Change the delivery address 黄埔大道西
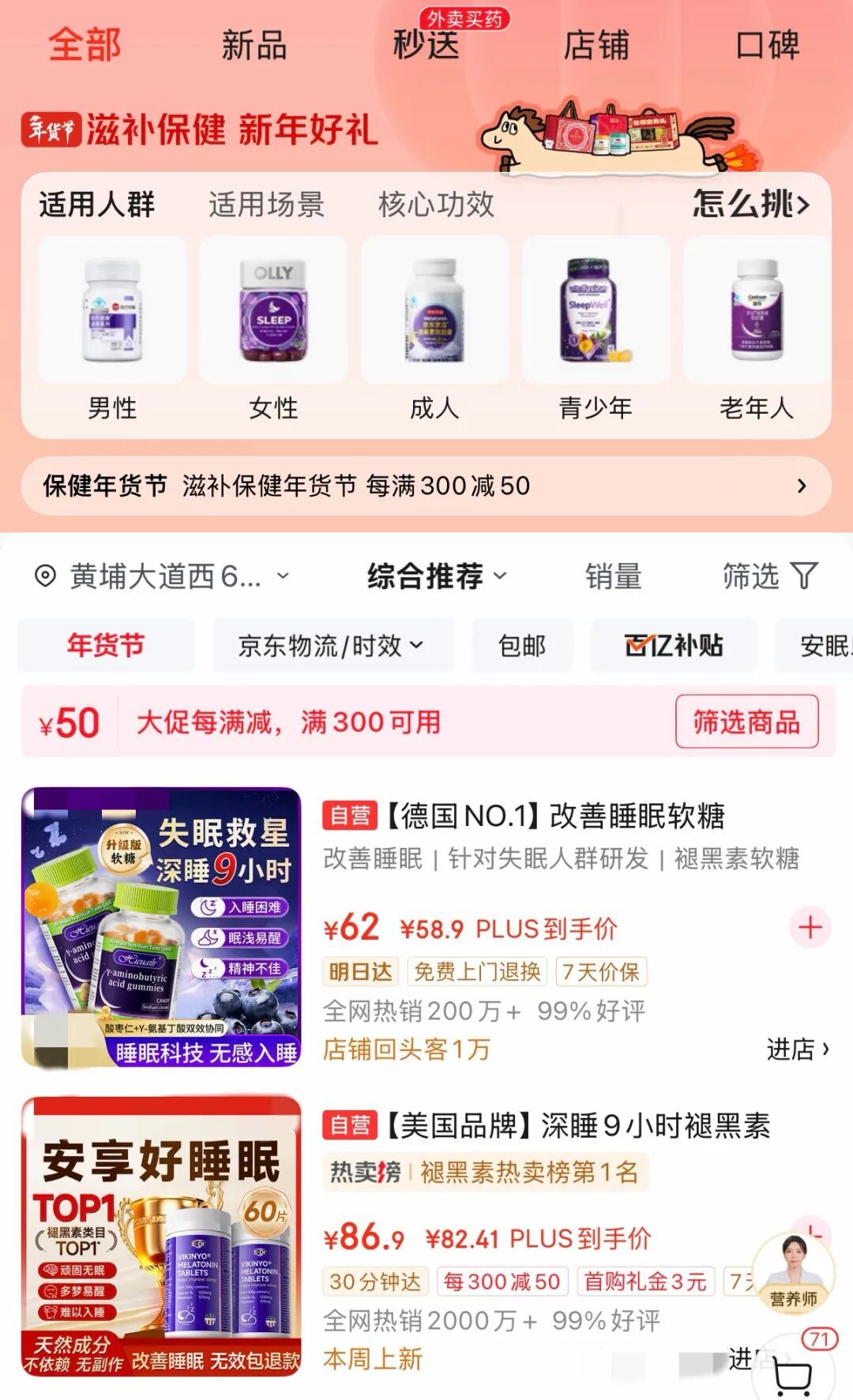 [x=162, y=576]
